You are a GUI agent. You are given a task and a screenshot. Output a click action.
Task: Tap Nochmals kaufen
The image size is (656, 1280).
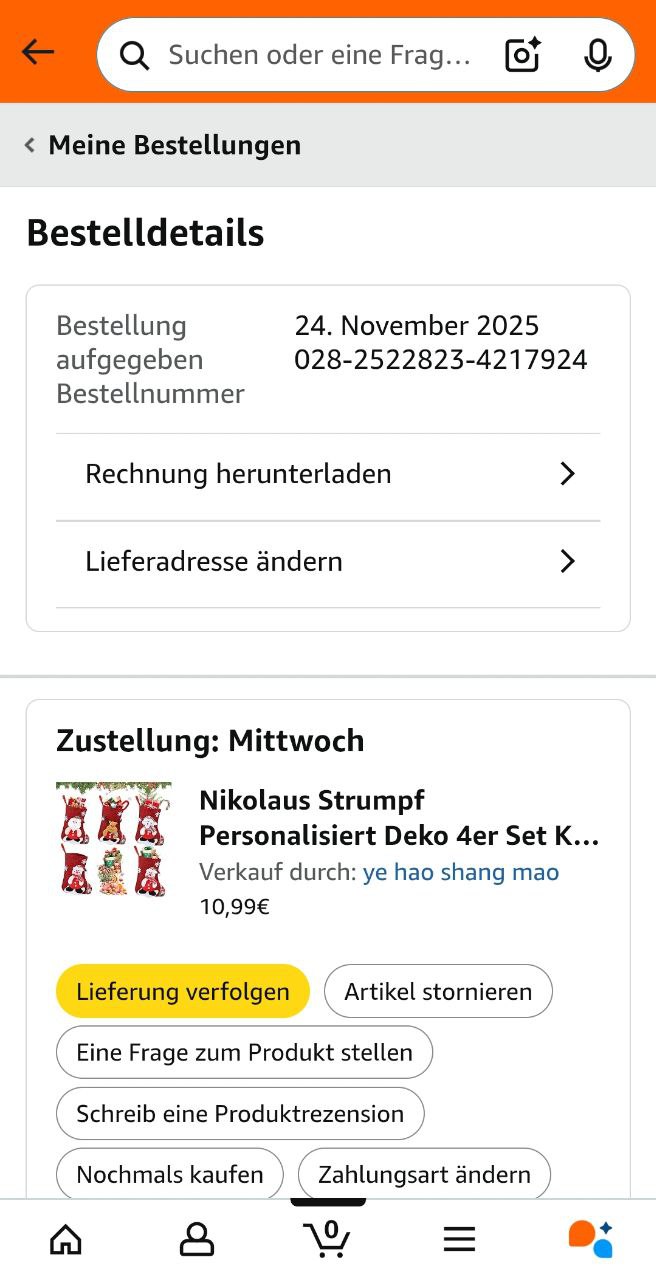tap(170, 1174)
